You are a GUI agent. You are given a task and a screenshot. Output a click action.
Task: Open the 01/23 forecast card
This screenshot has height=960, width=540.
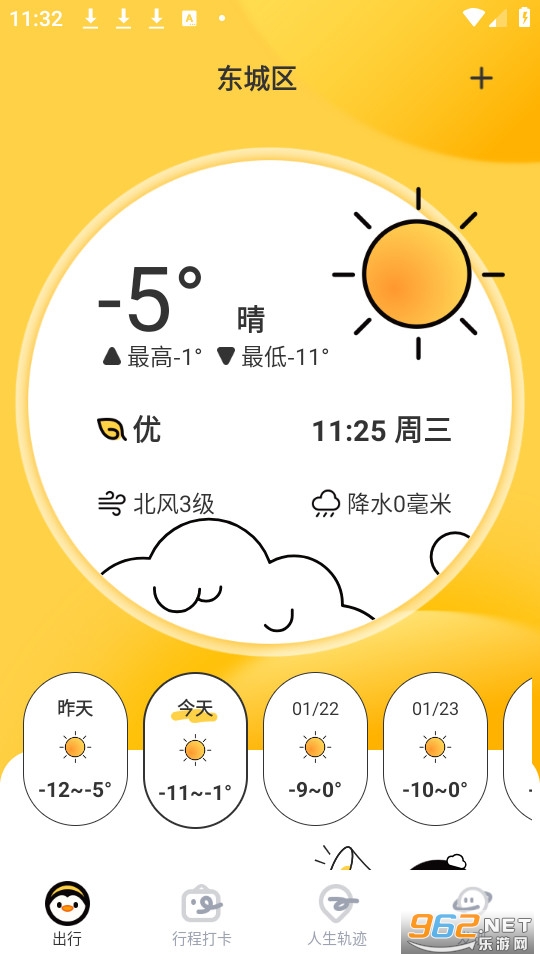point(435,749)
